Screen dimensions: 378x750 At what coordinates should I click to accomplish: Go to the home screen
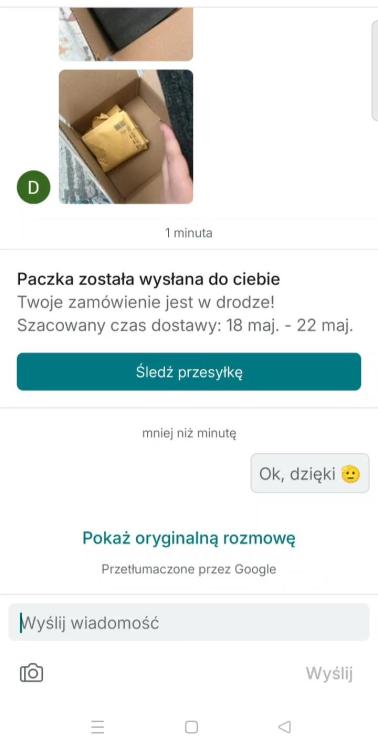(x=191, y=727)
